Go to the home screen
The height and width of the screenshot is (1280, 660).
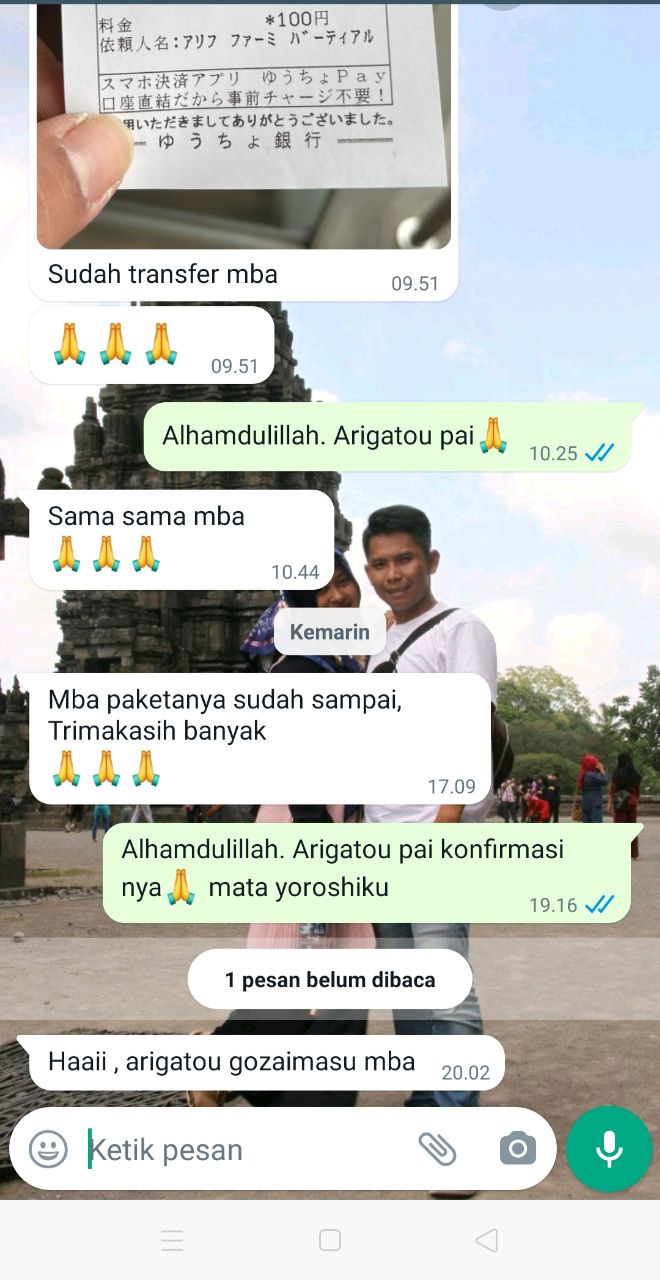tap(330, 1241)
